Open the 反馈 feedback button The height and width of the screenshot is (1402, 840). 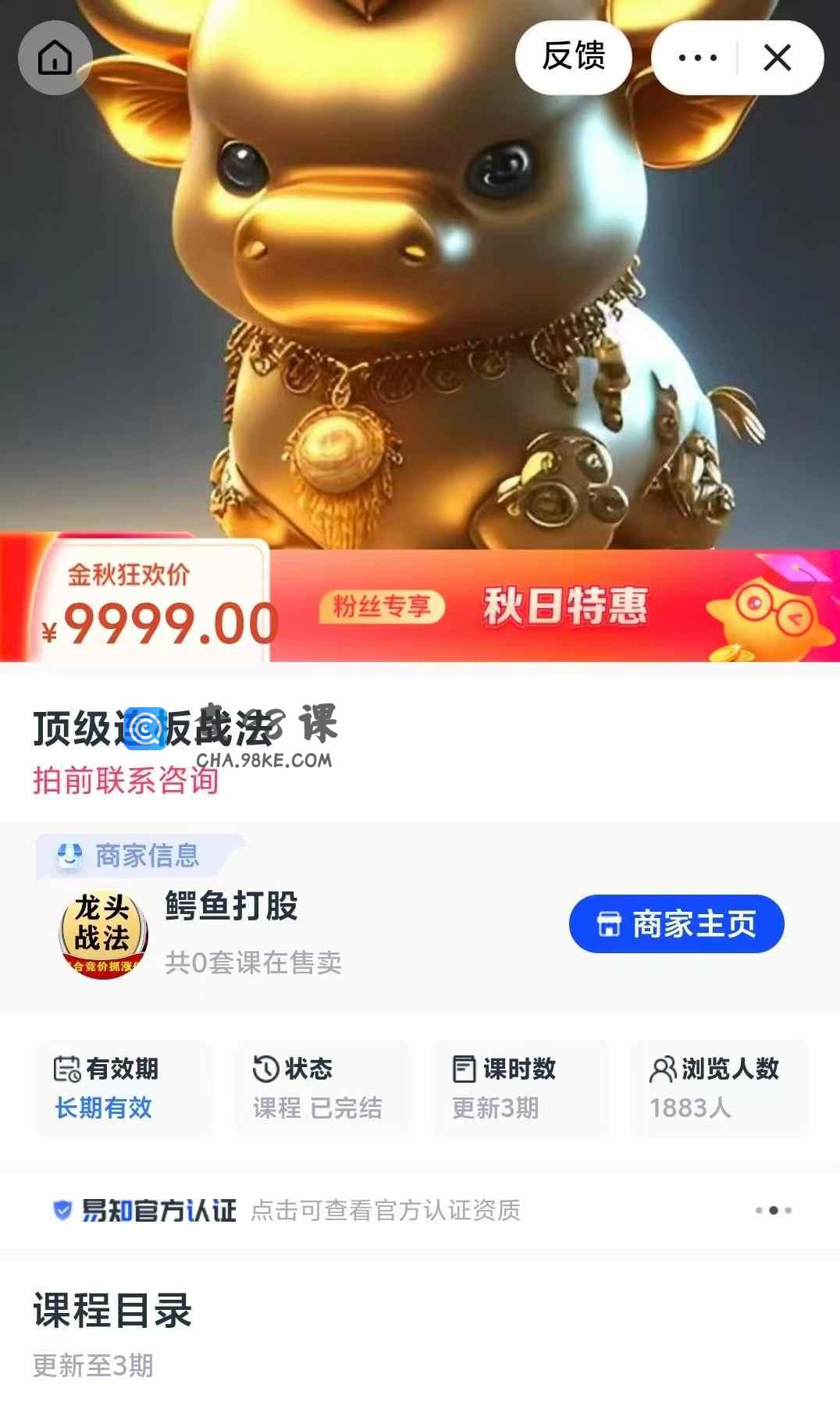pyautogui.click(x=574, y=57)
